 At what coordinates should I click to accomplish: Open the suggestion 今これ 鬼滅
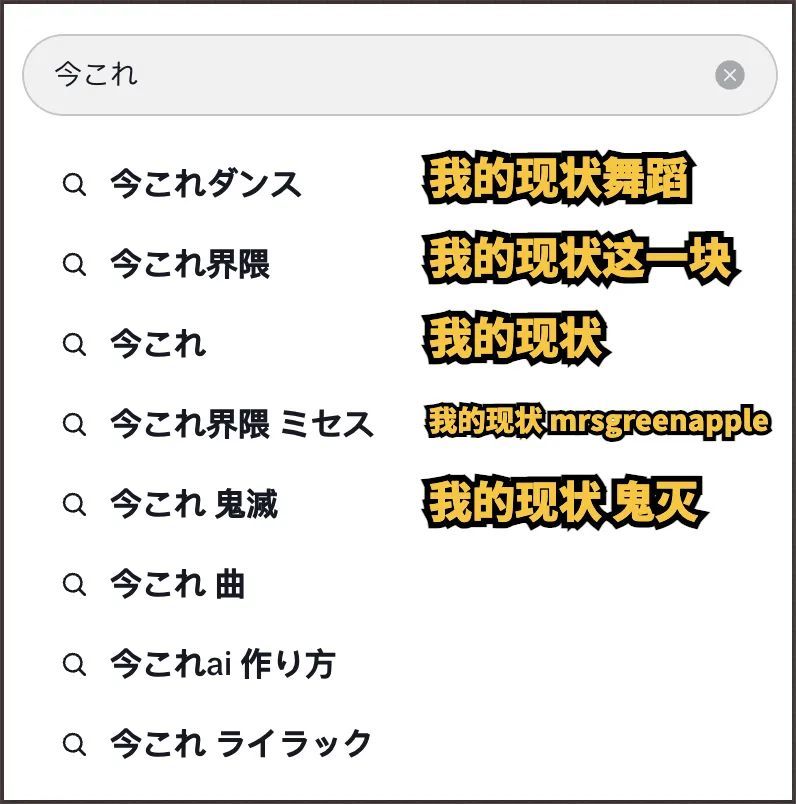click(x=194, y=504)
